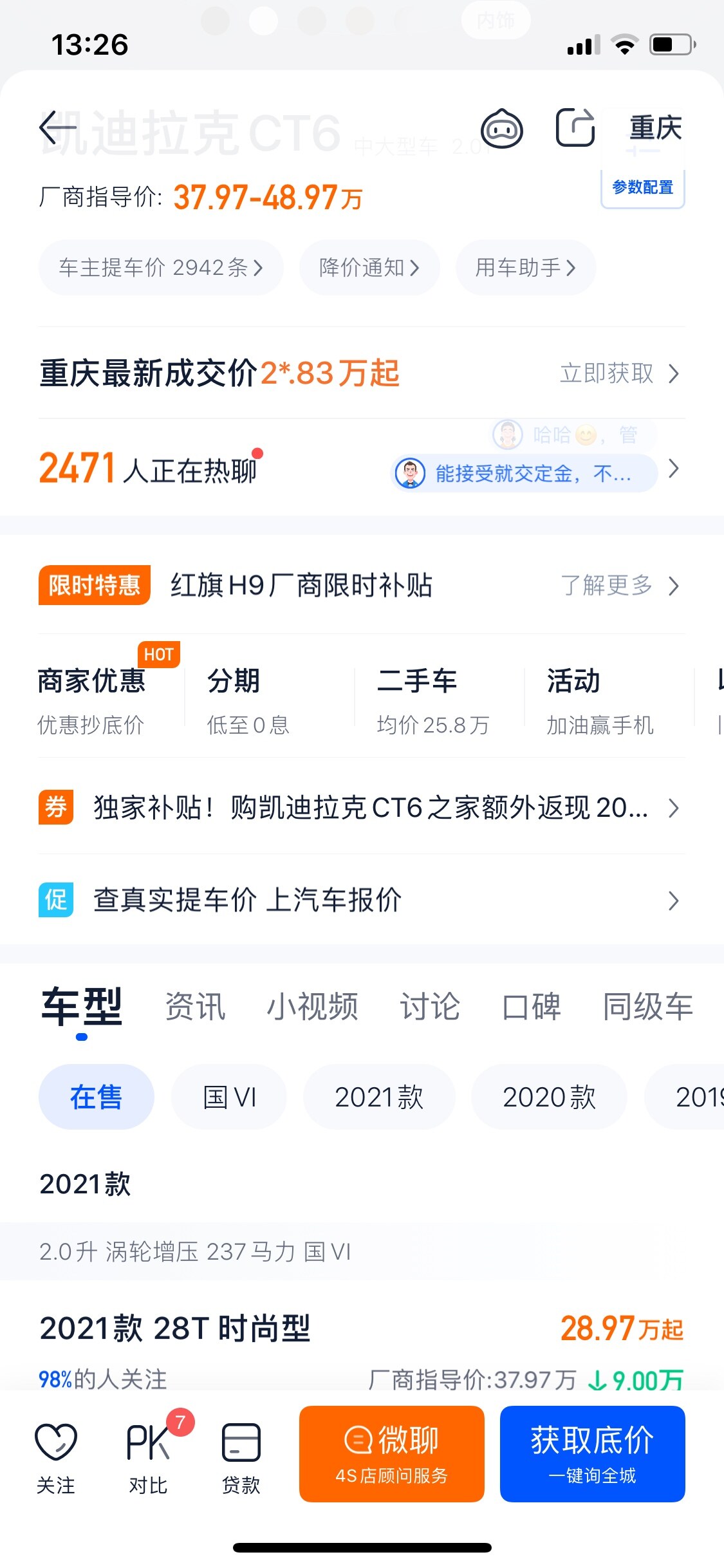The width and height of the screenshot is (724, 1568).
Task: Share this Cadillac CT6 page
Action: [575, 128]
